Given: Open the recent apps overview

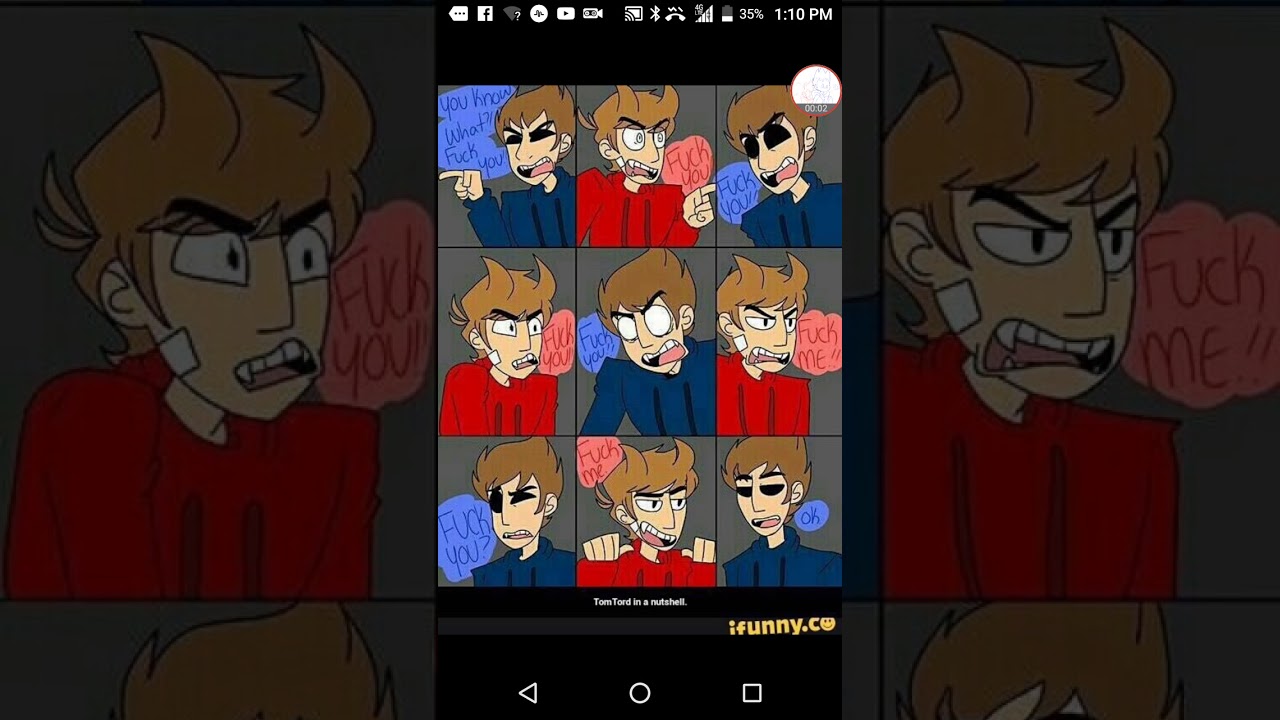Looking at the screenshot, I should [752, 693].
